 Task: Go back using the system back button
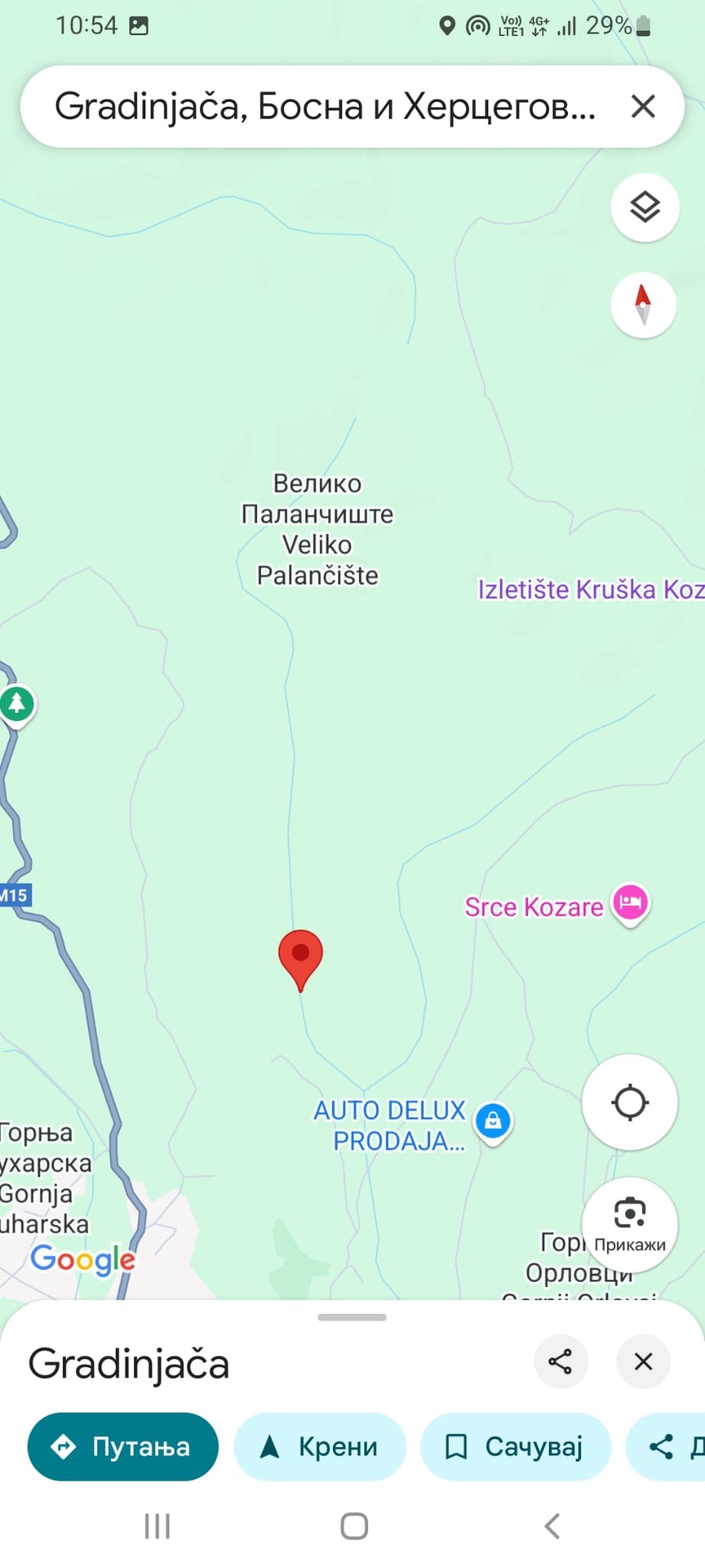553,1526
